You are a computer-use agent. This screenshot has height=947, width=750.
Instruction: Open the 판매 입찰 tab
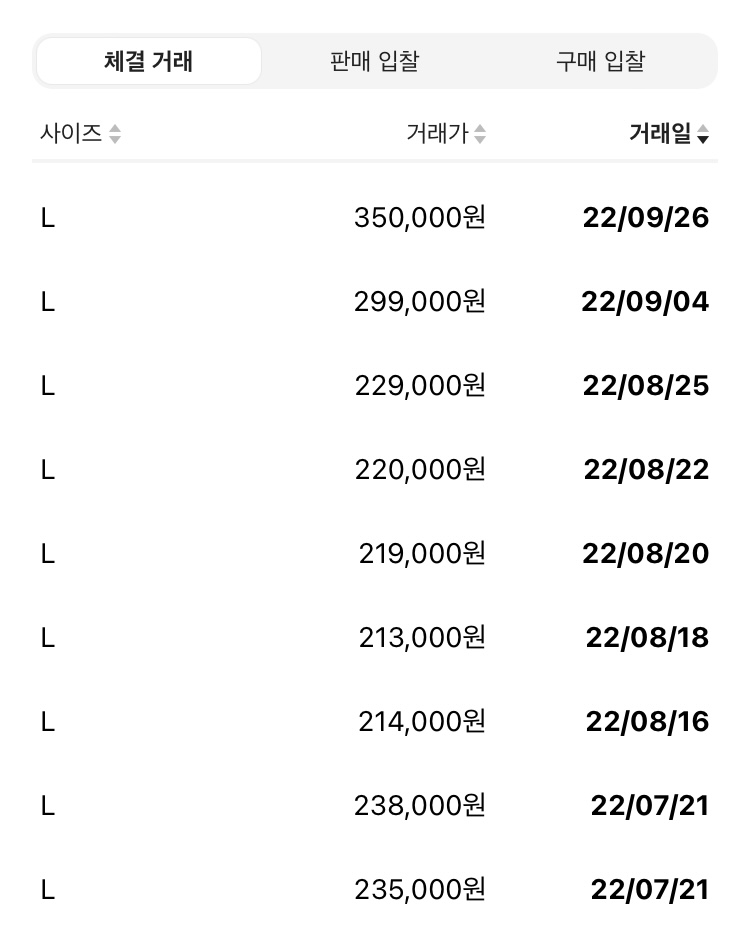(x=374, y=62)
